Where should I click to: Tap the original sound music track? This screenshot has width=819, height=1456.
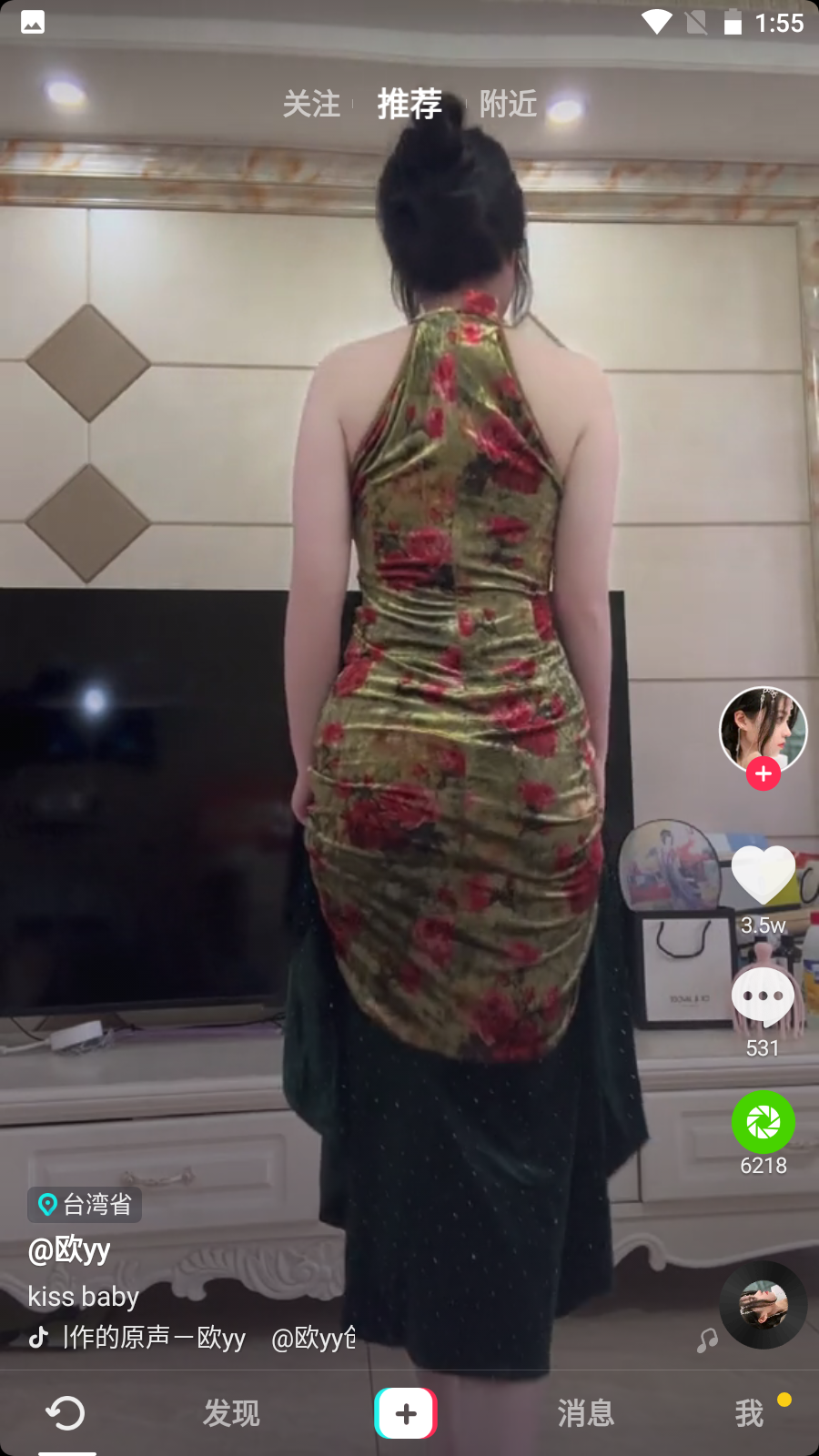click(191, 1338)
